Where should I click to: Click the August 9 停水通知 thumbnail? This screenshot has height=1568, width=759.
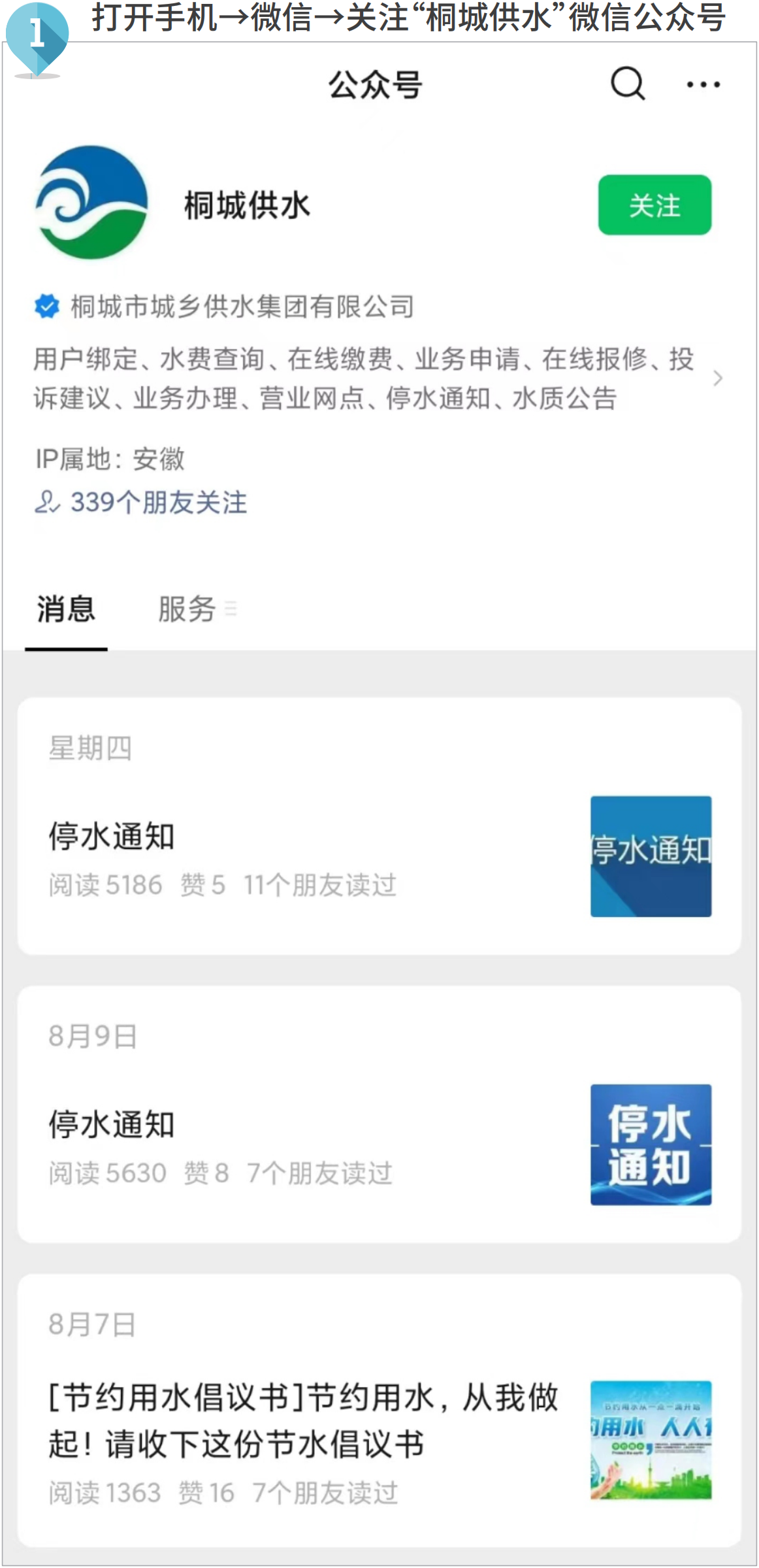(651, 1144)
